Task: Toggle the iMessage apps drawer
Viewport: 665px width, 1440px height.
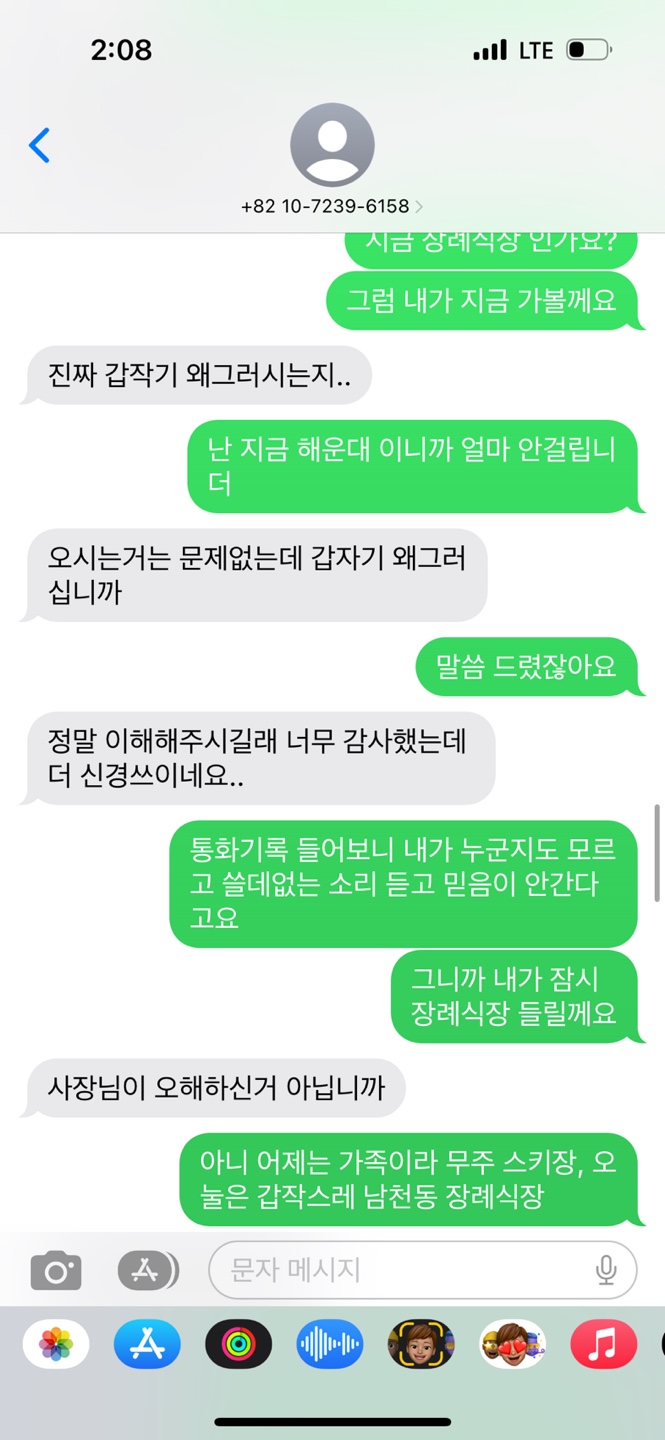Action: (146, 1271)
